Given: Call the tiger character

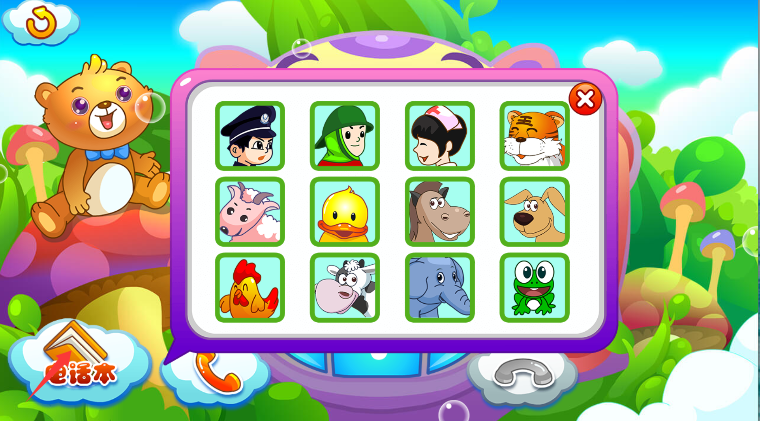Looking at the screenshot, I should [534, 136].
